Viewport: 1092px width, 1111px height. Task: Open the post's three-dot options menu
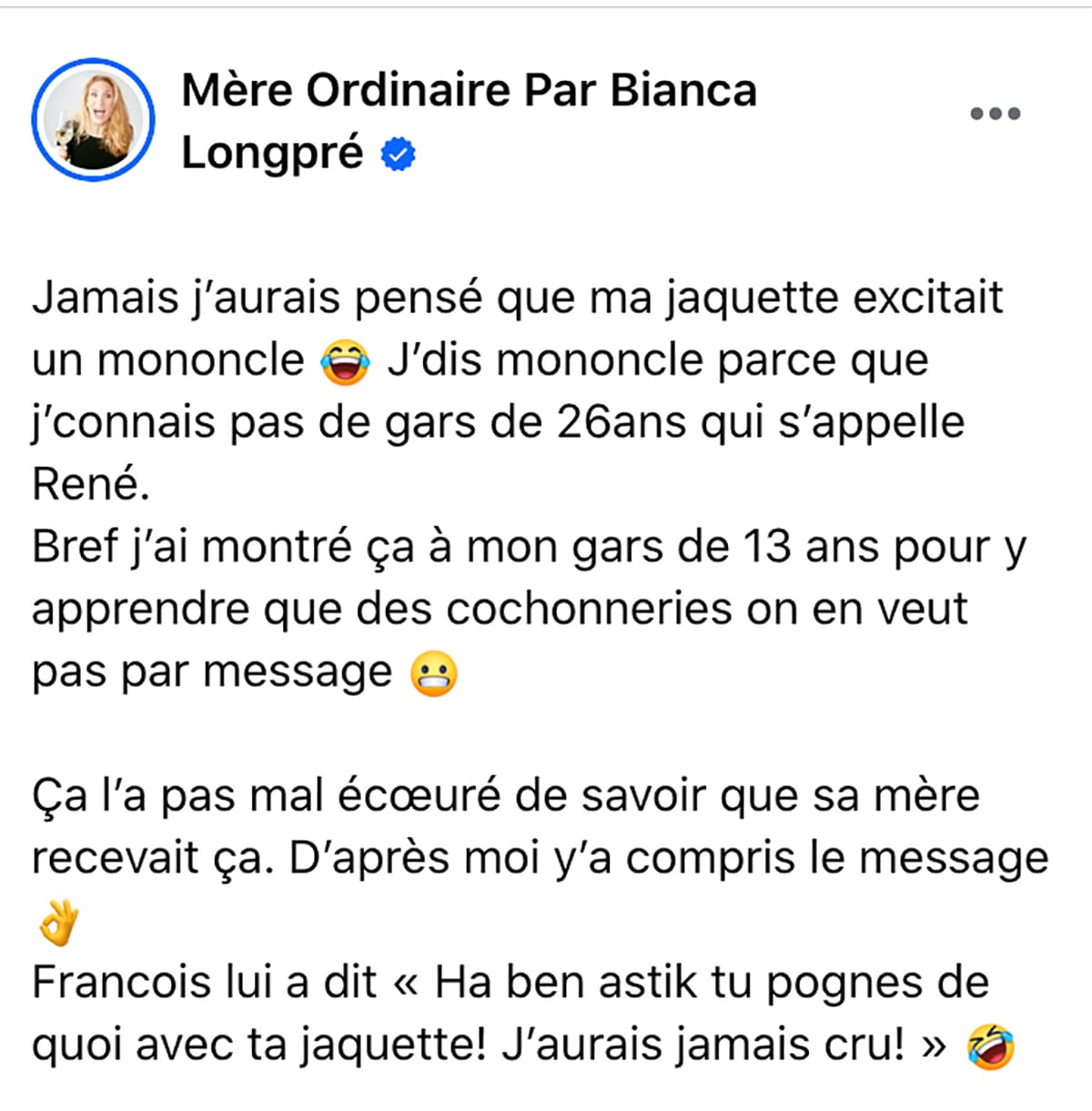tap(995, 114)
